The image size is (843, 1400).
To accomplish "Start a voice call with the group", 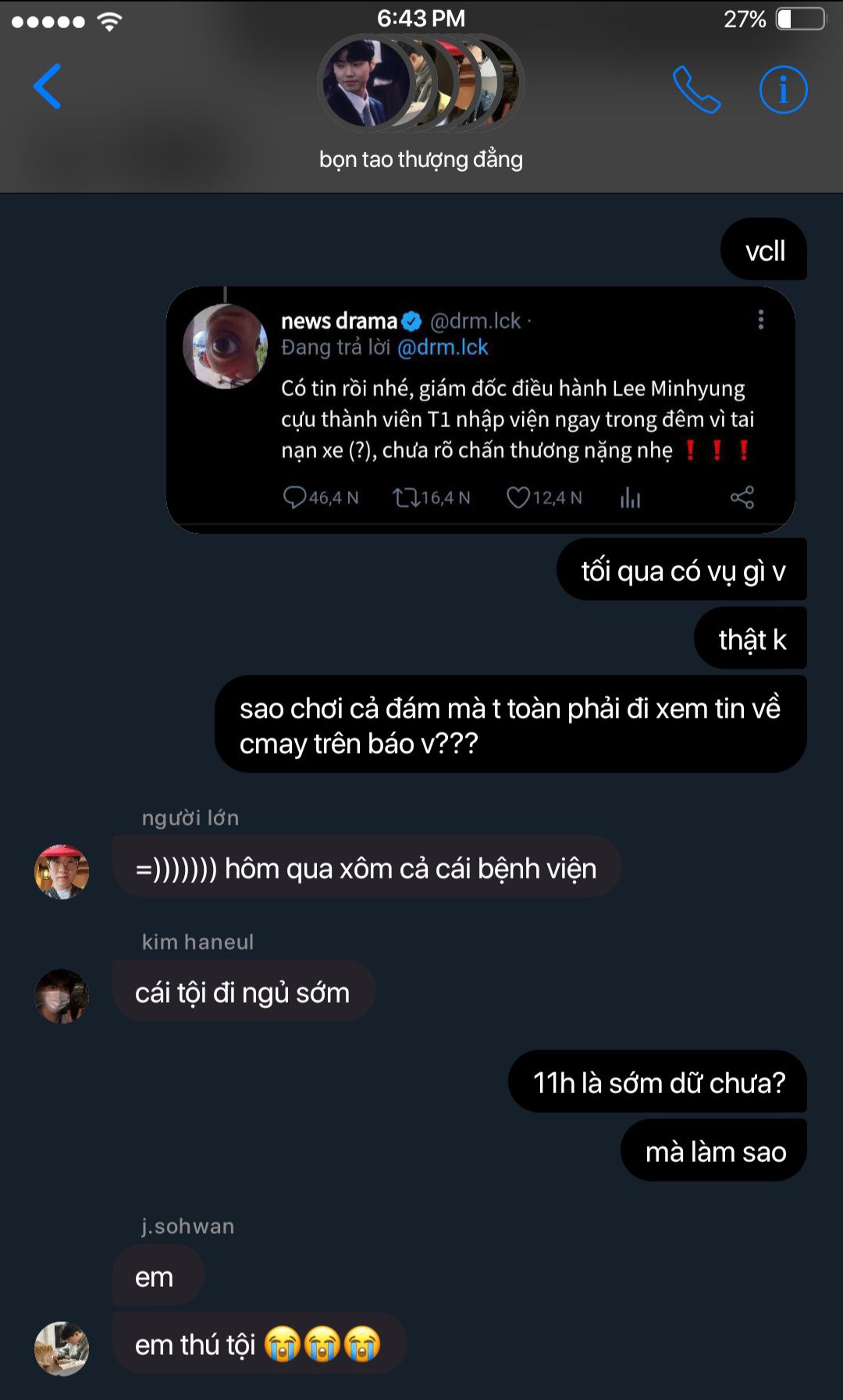I will [x=696, y=90].
